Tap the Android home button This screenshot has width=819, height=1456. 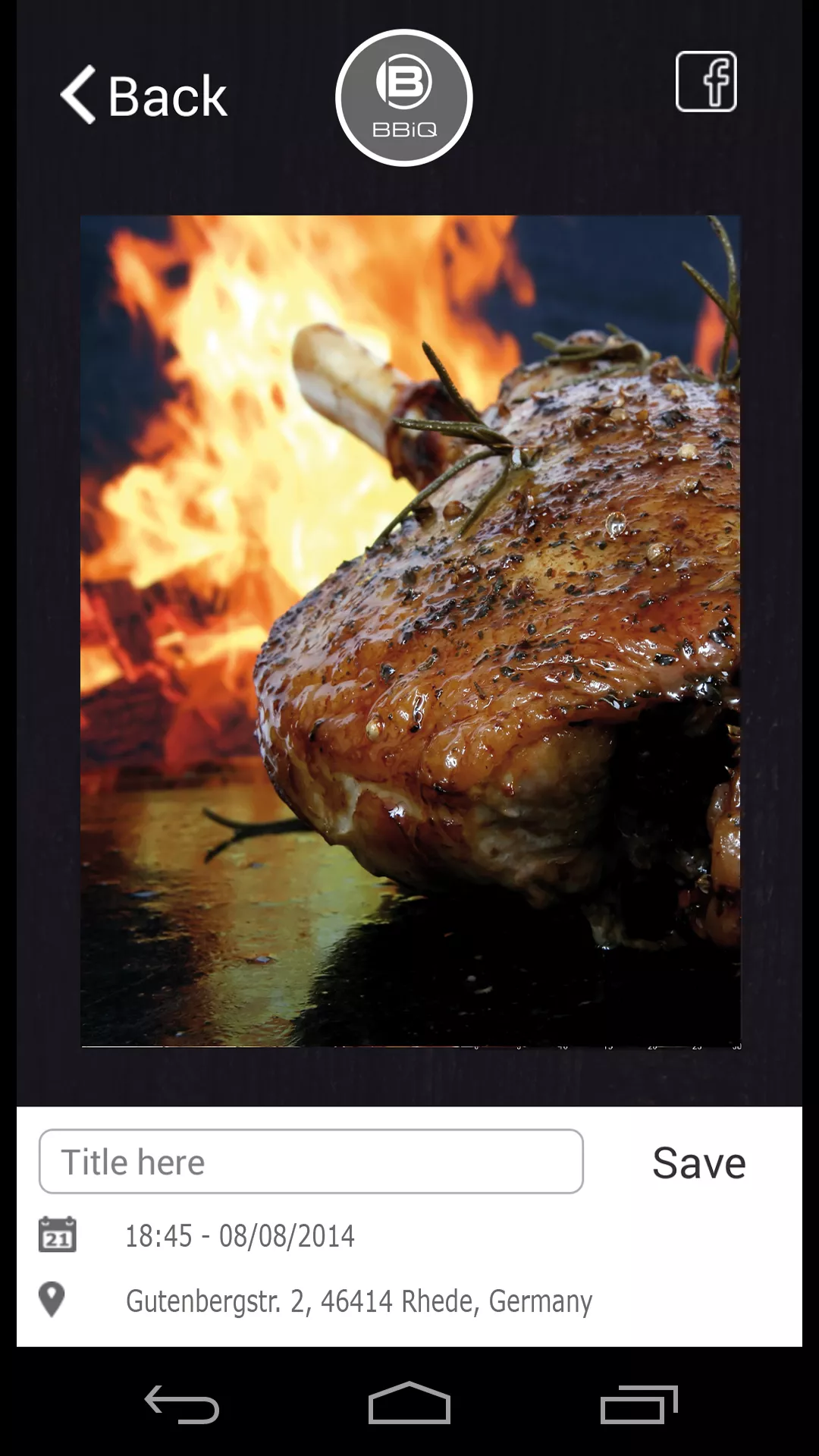point(409,1404)
